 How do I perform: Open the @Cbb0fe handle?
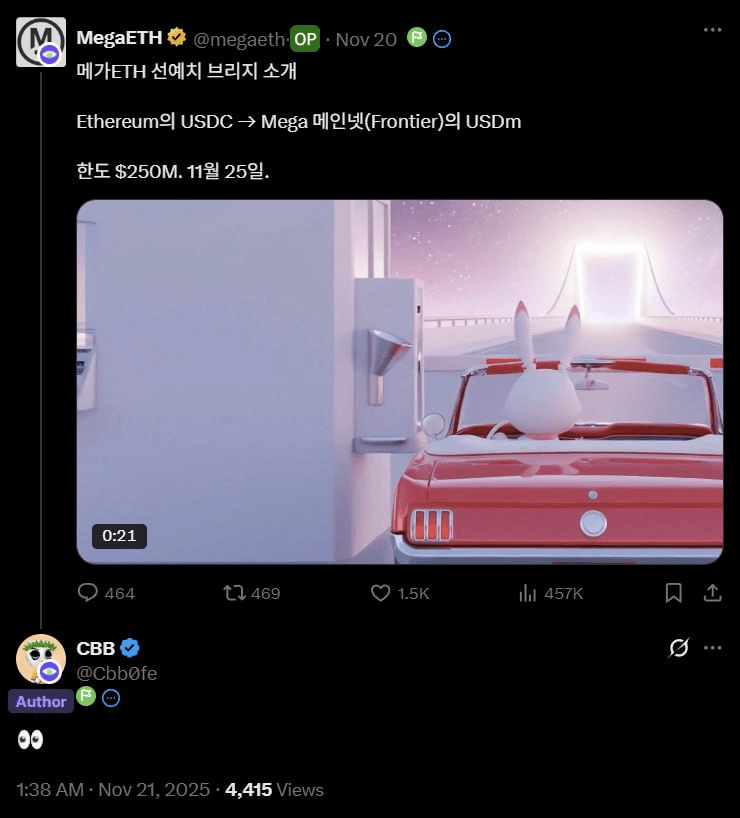[116, 674]
